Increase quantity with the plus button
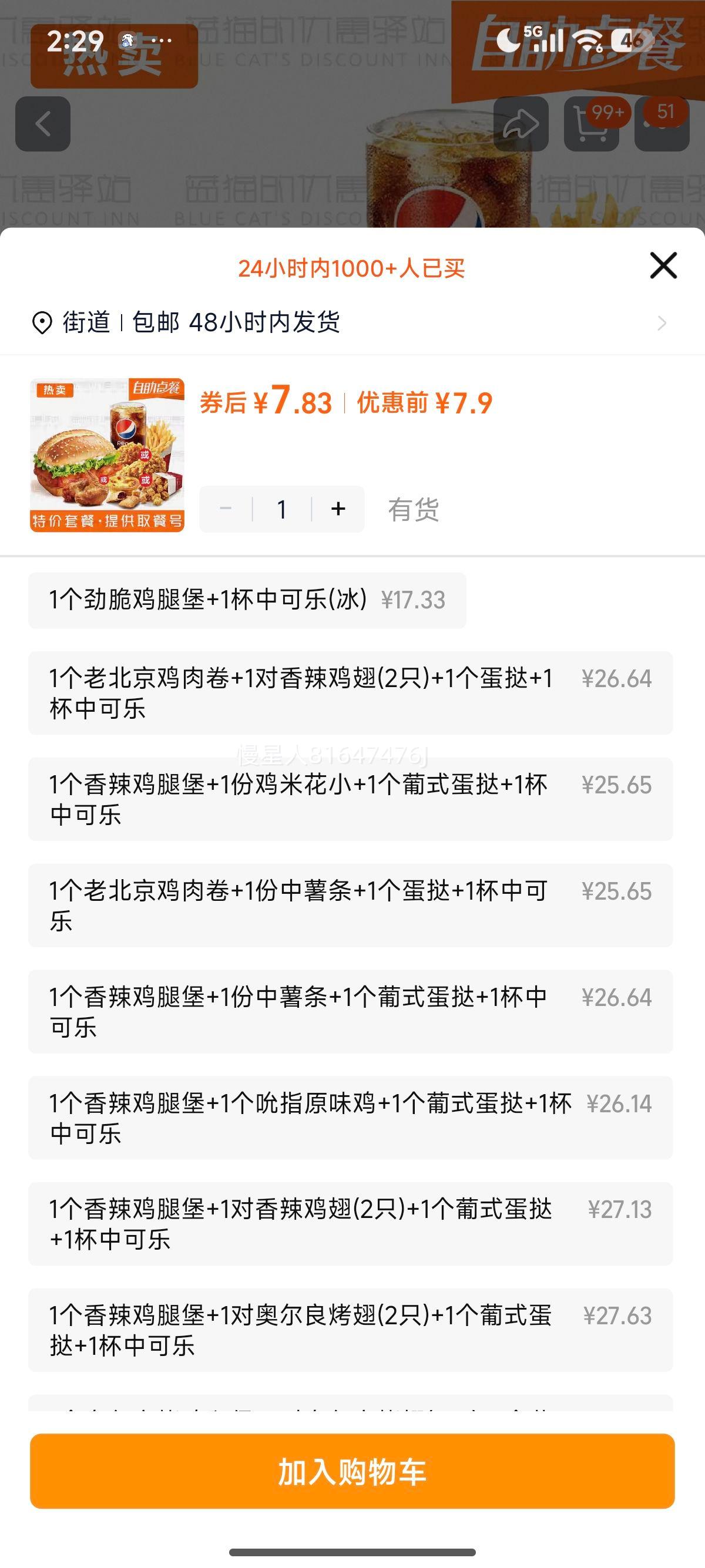This screenshot has width=705, height=1568. point(338,509)
